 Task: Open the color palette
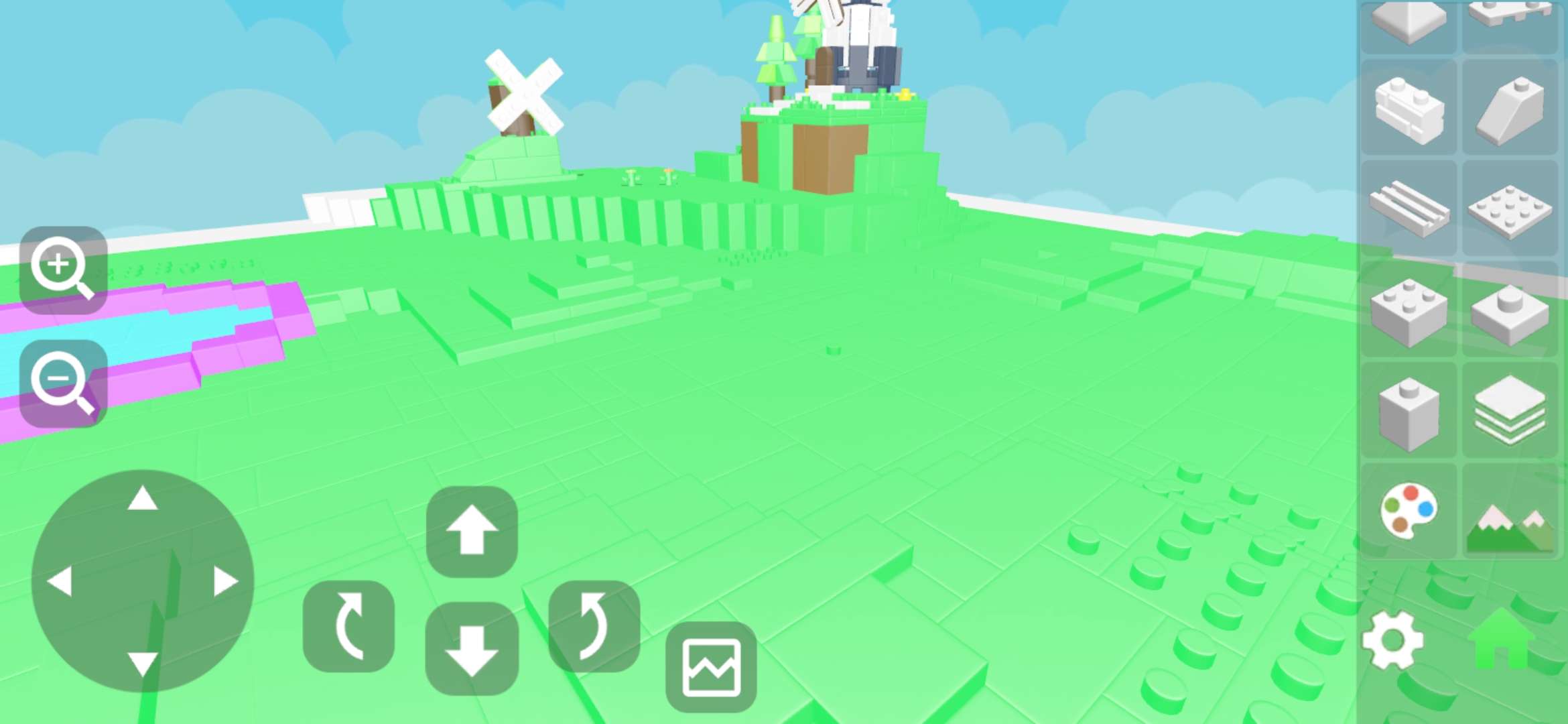click(x=1409, y=511)
